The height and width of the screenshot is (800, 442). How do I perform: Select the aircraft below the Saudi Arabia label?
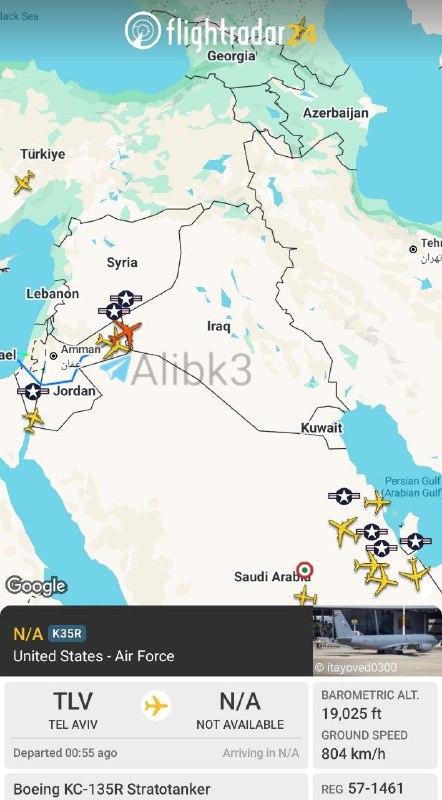tap(305, 596)
